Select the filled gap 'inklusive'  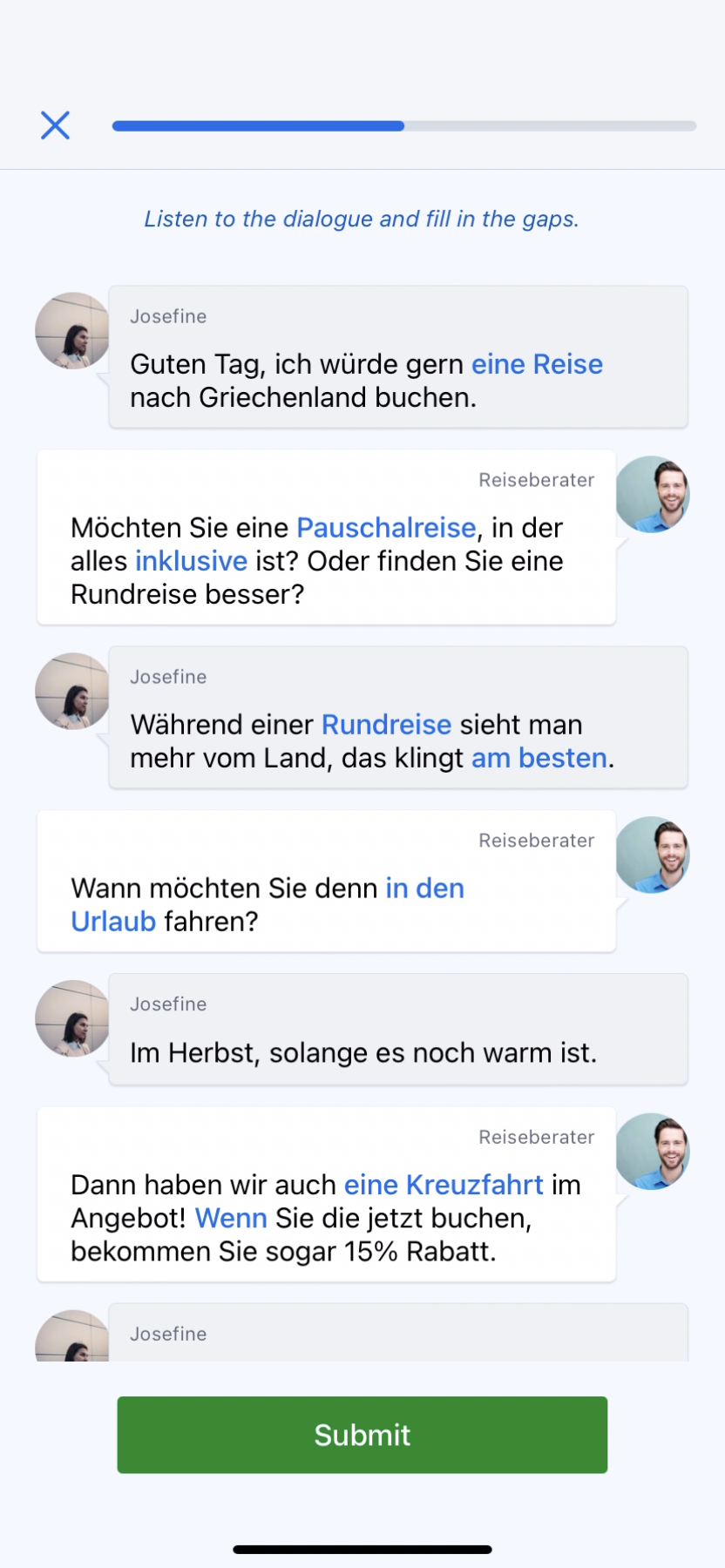tap(190, 561)
